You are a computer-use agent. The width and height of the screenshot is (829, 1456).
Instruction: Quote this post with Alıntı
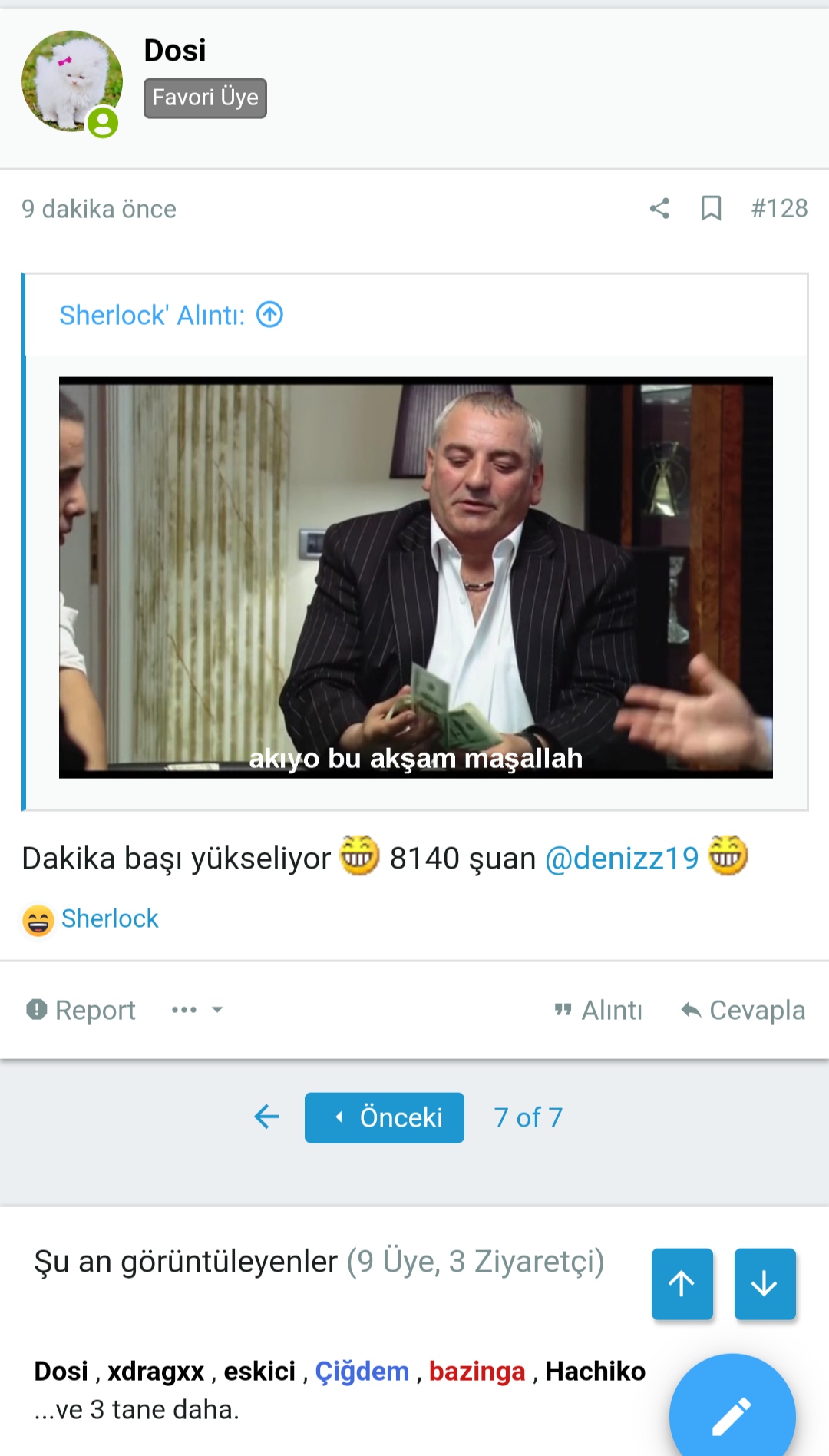(x=599, y=1010)
